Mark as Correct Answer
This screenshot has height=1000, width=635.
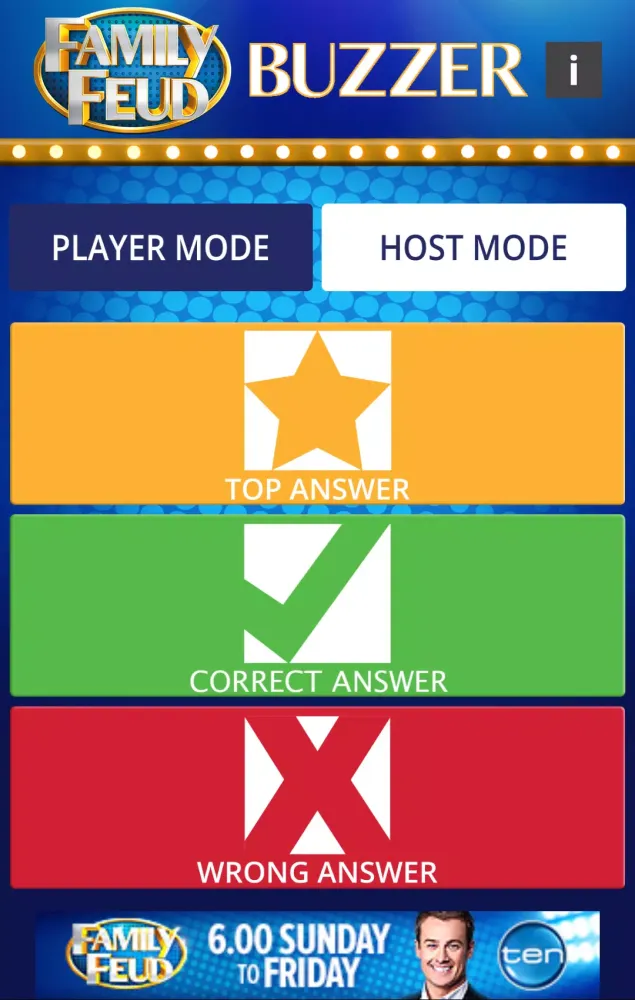[x=317, y=605]
